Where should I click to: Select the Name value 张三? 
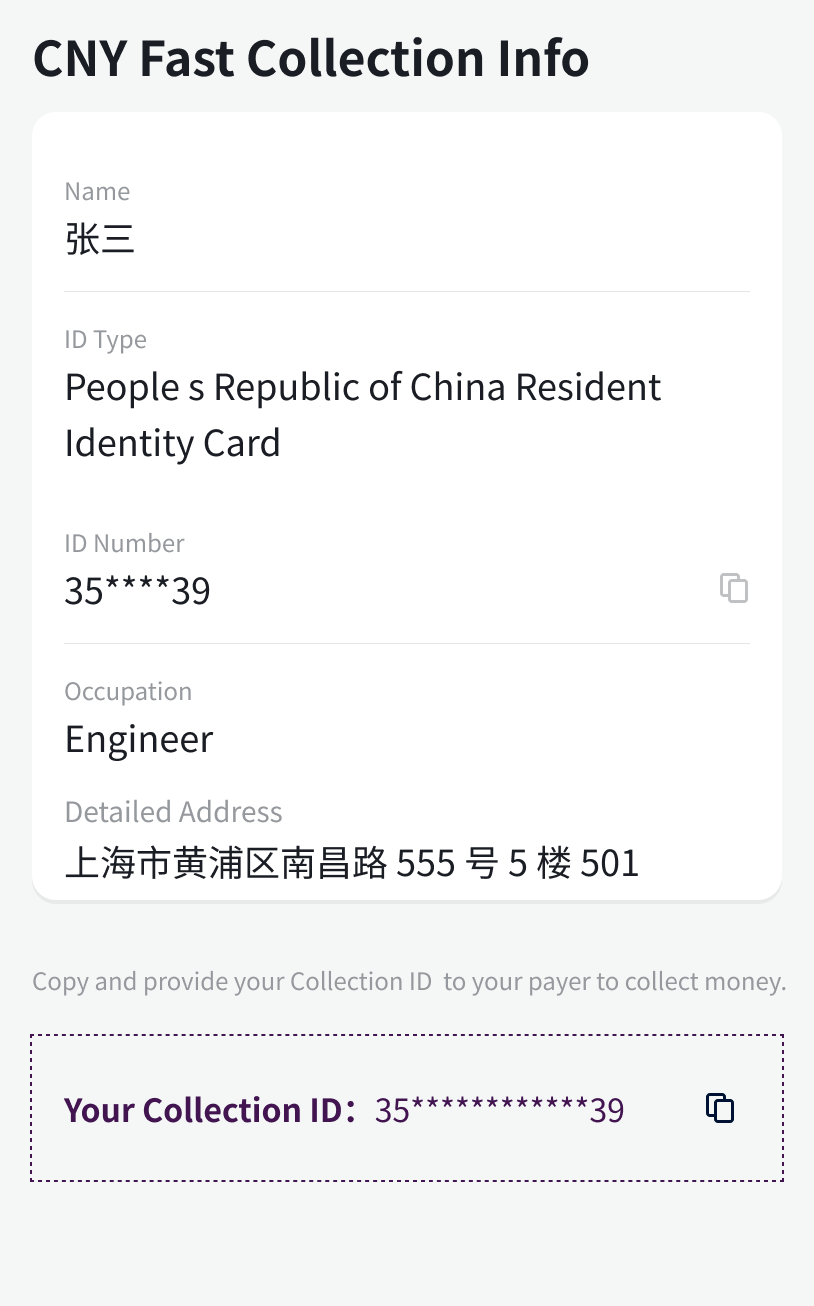99,238
